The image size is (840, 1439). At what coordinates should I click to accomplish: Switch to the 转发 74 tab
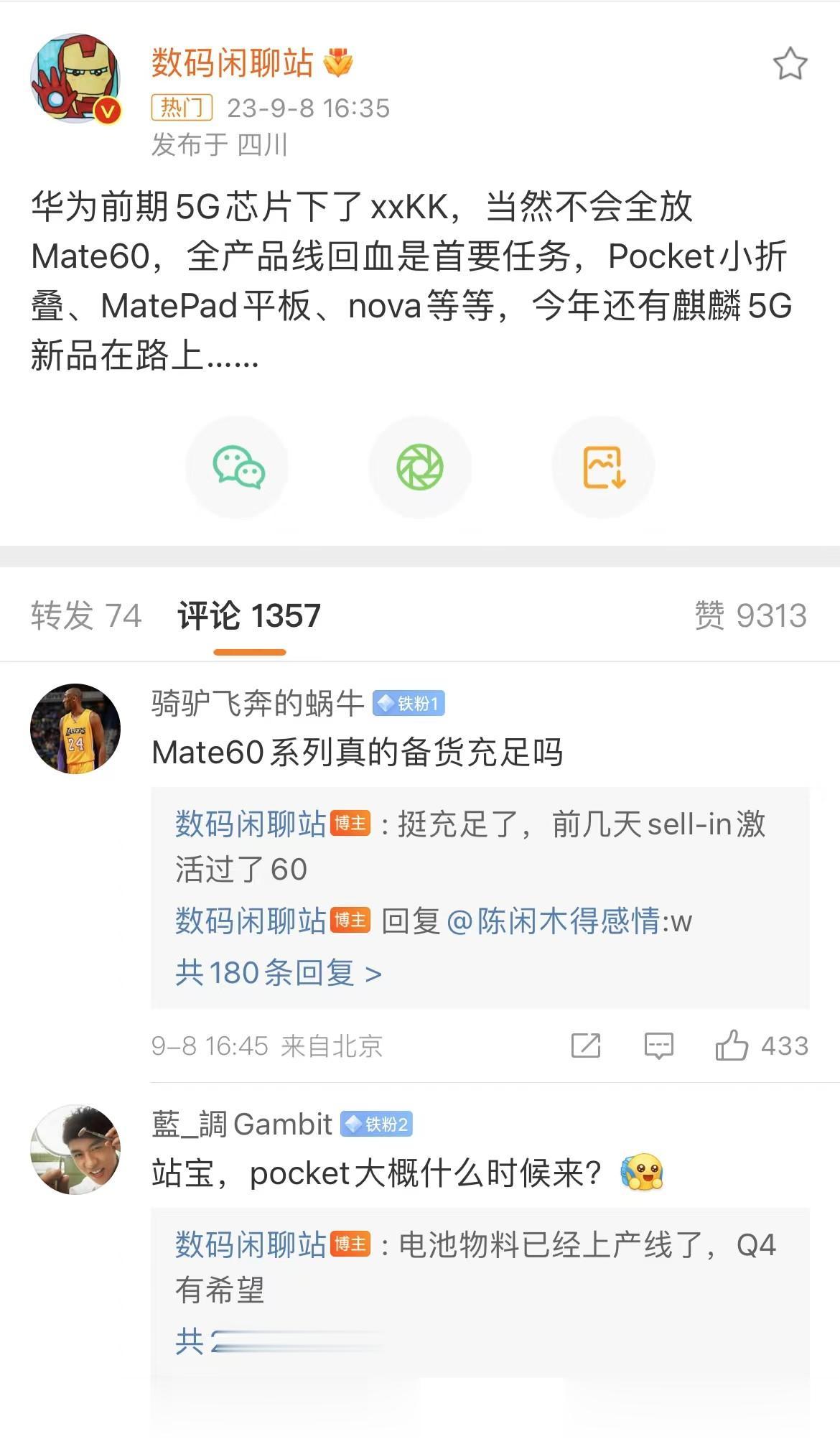86,616
